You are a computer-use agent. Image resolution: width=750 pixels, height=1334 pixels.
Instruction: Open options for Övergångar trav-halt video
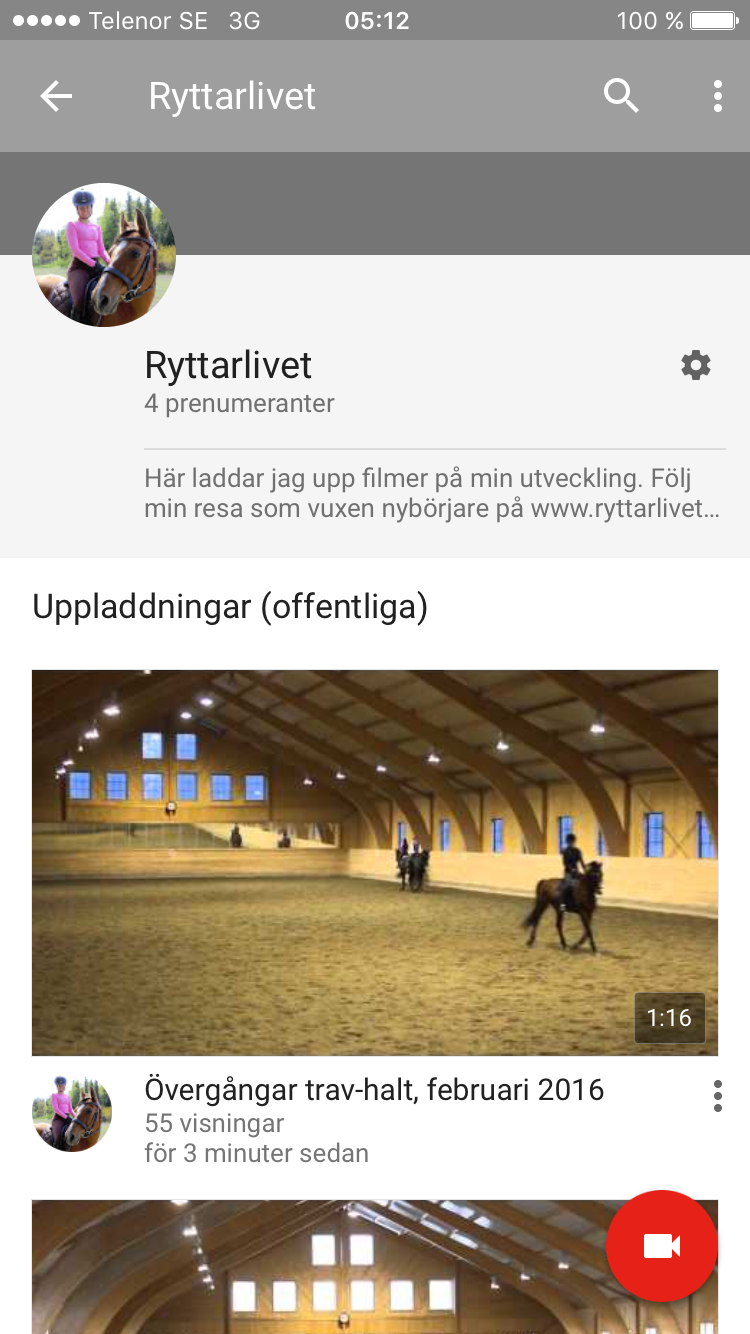click(717, 1096)
